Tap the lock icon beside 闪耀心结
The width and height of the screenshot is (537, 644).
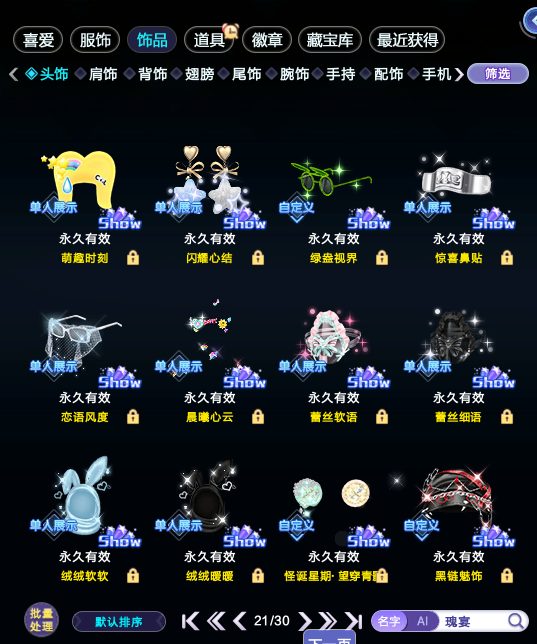click(x=258, y=258)
